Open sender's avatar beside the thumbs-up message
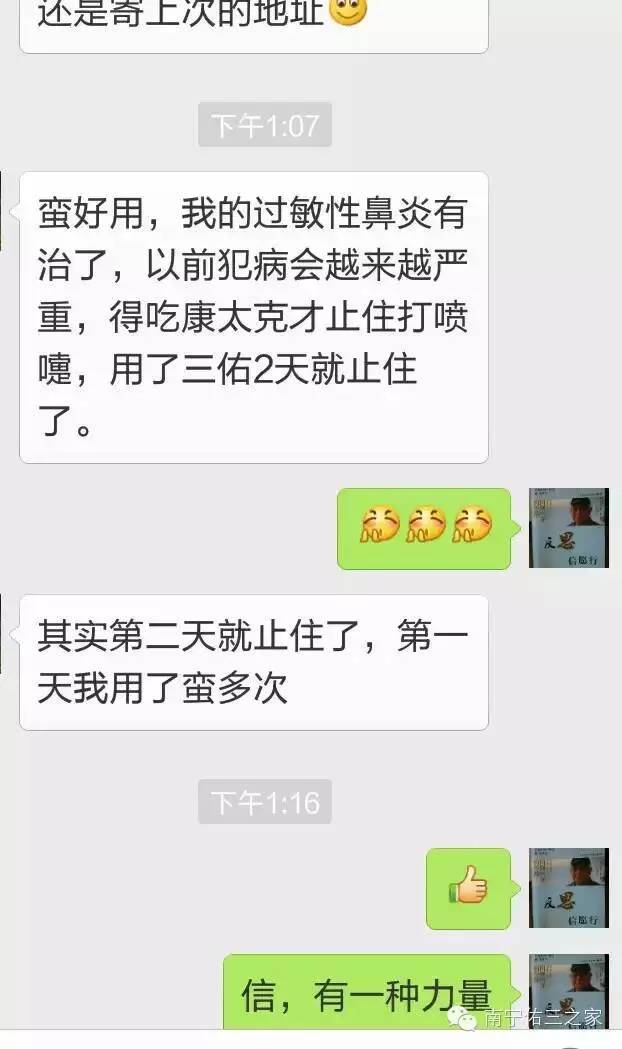622x1049 pixels. coord(568,888)
